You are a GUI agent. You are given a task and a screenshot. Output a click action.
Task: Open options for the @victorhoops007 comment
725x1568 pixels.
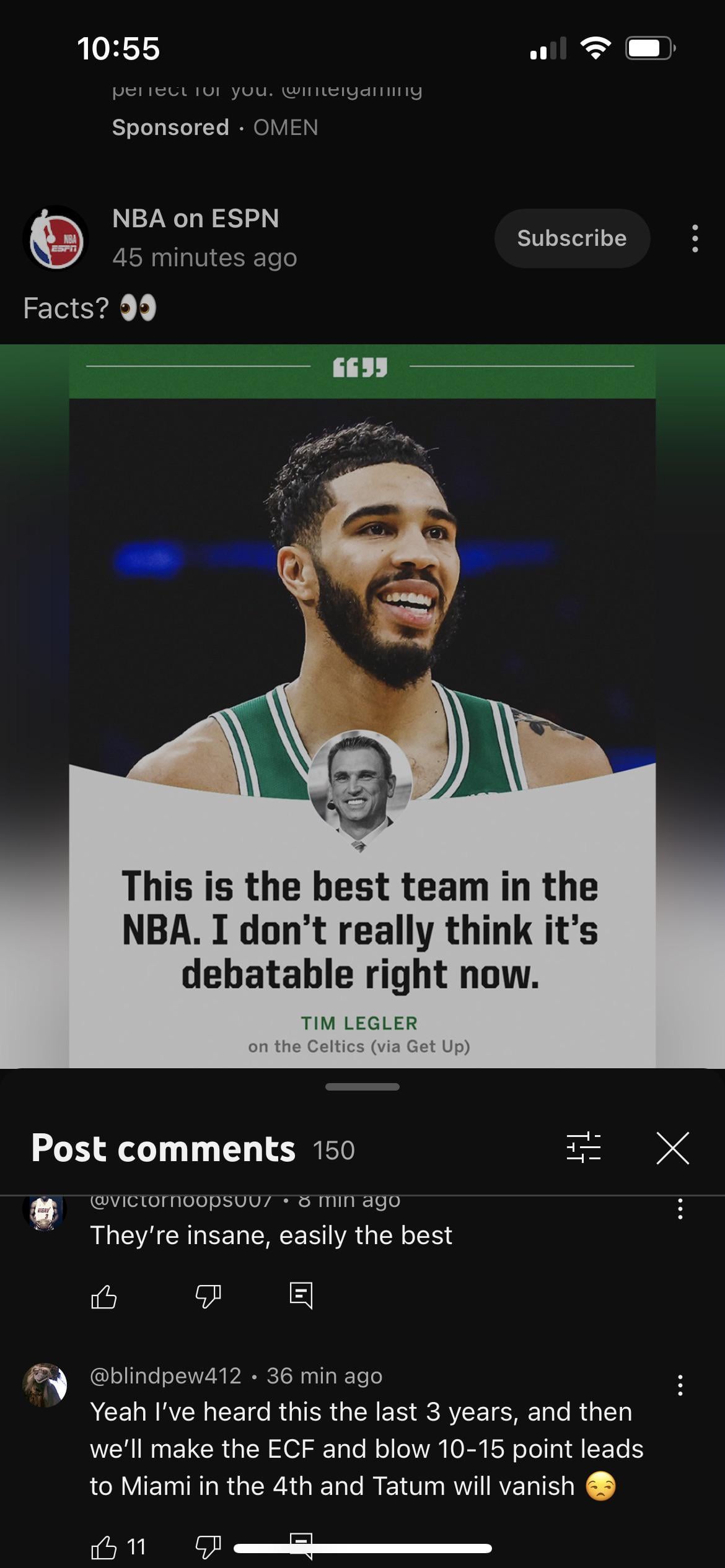[x=680, y=1209]
